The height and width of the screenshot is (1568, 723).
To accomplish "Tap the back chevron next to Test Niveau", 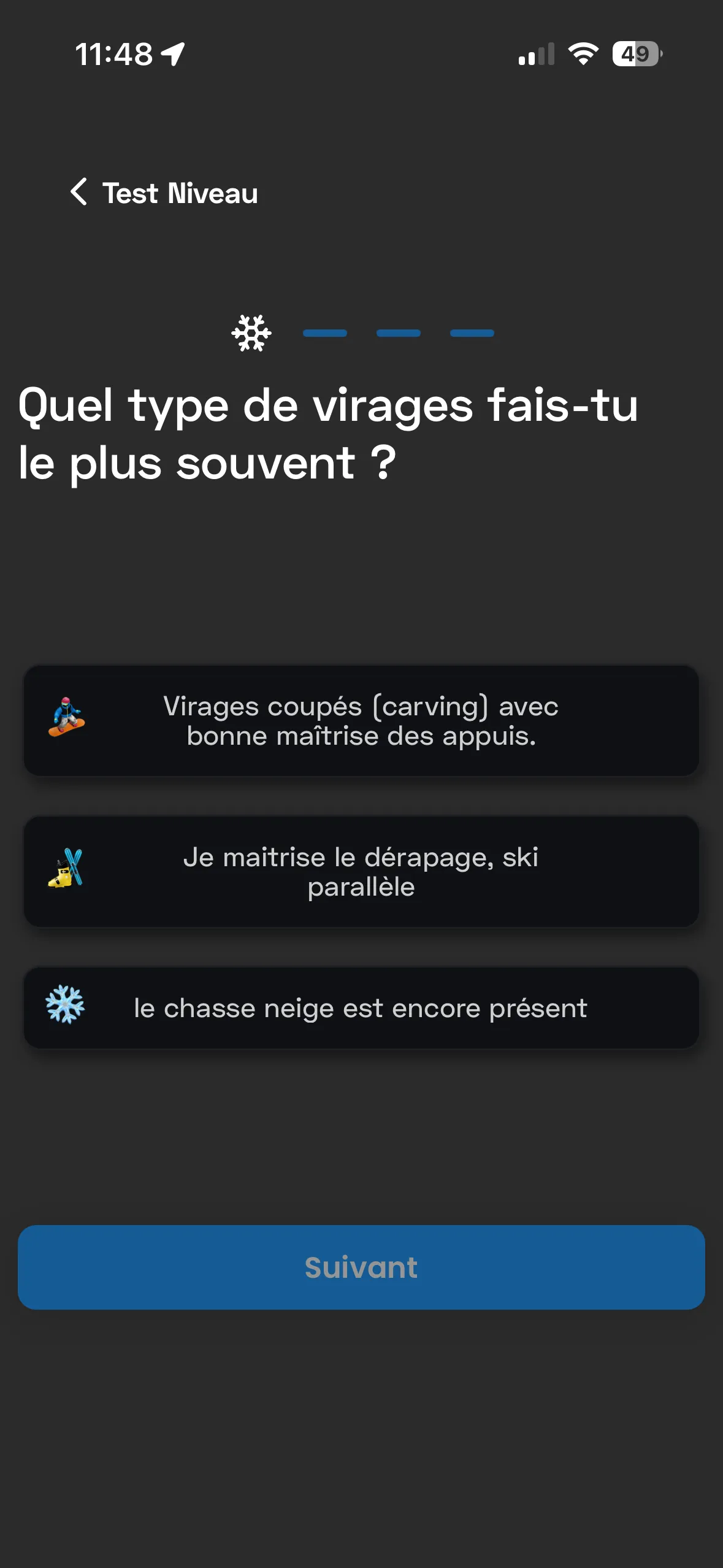I will coord(80,193).
